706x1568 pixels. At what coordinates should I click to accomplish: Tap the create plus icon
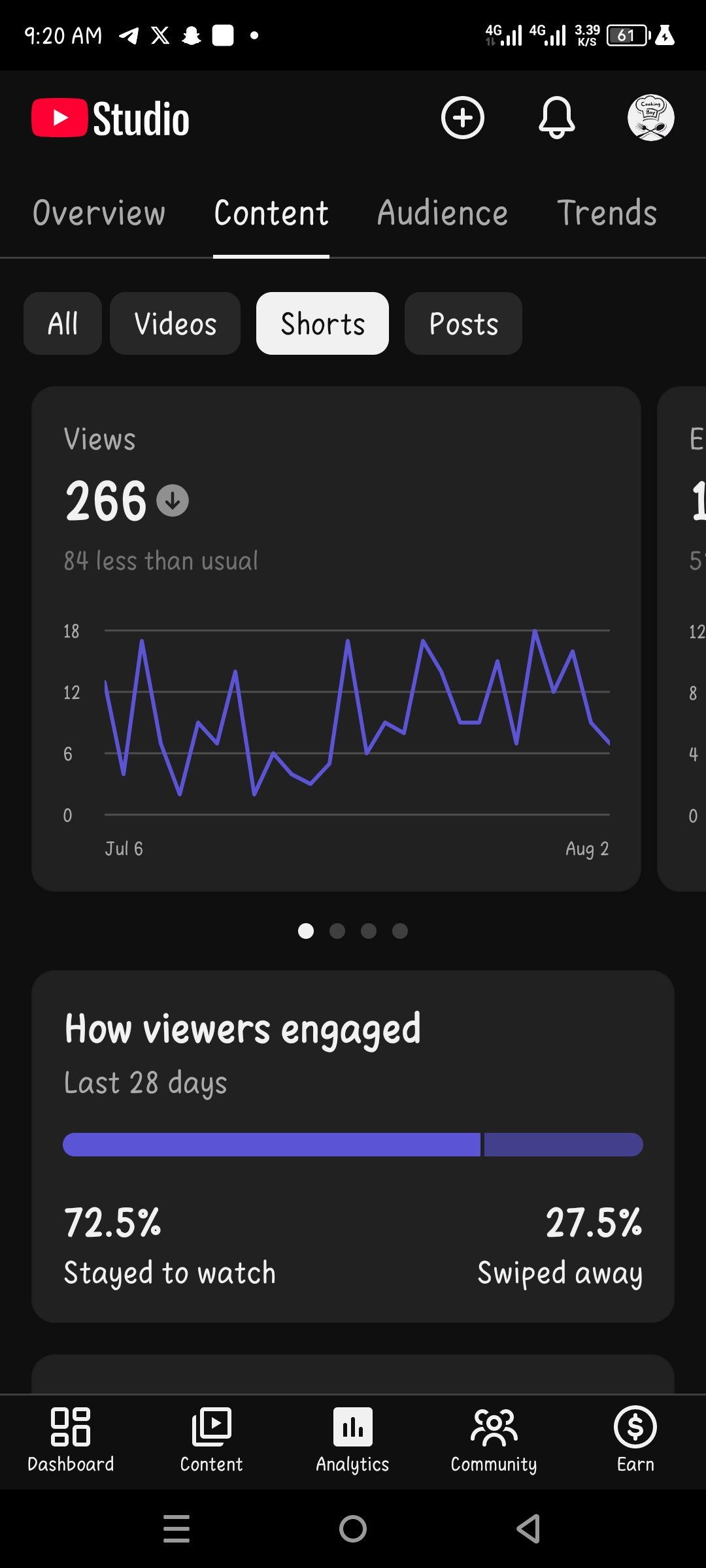(463, 118)
